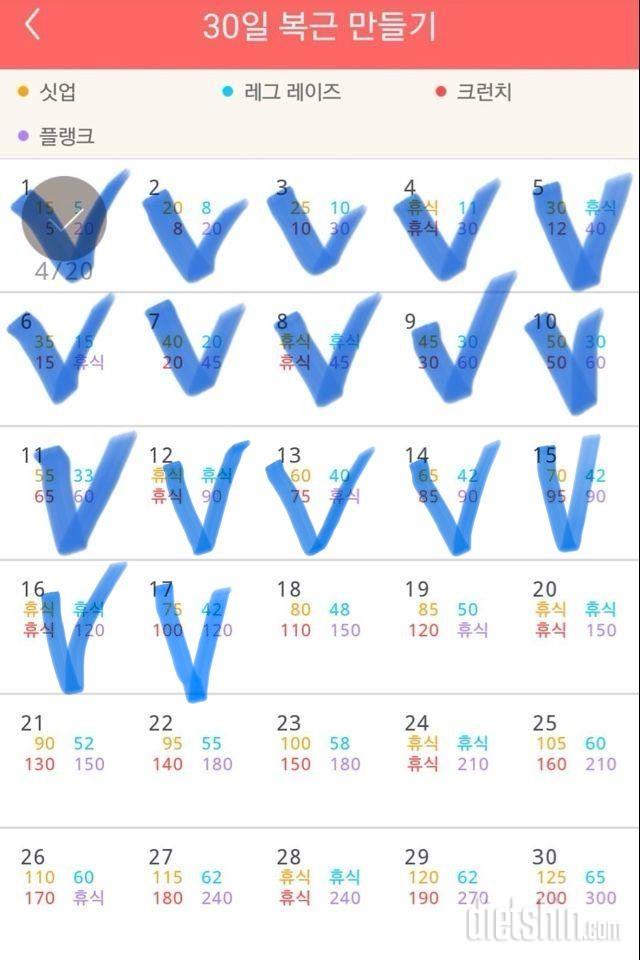Open day 26 workout

pos(64,892)
